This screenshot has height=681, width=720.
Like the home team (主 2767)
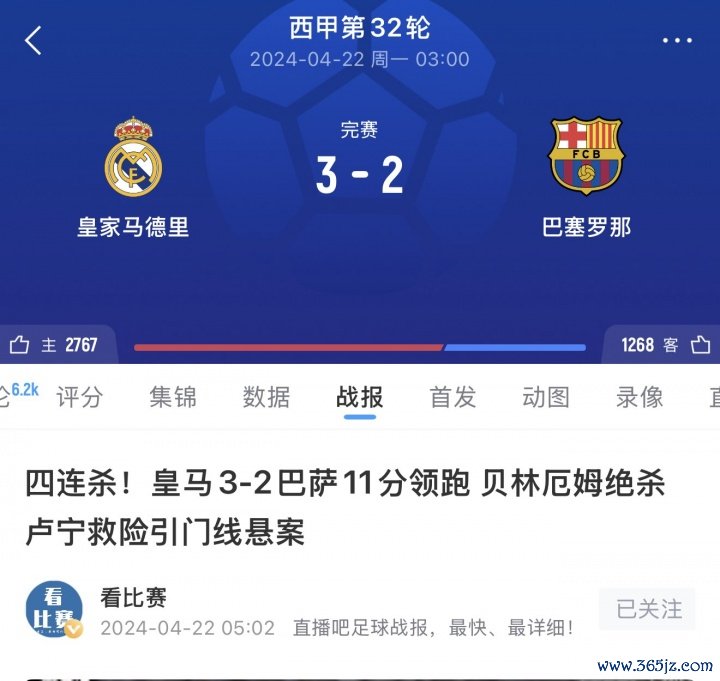[x=22, y=345]
